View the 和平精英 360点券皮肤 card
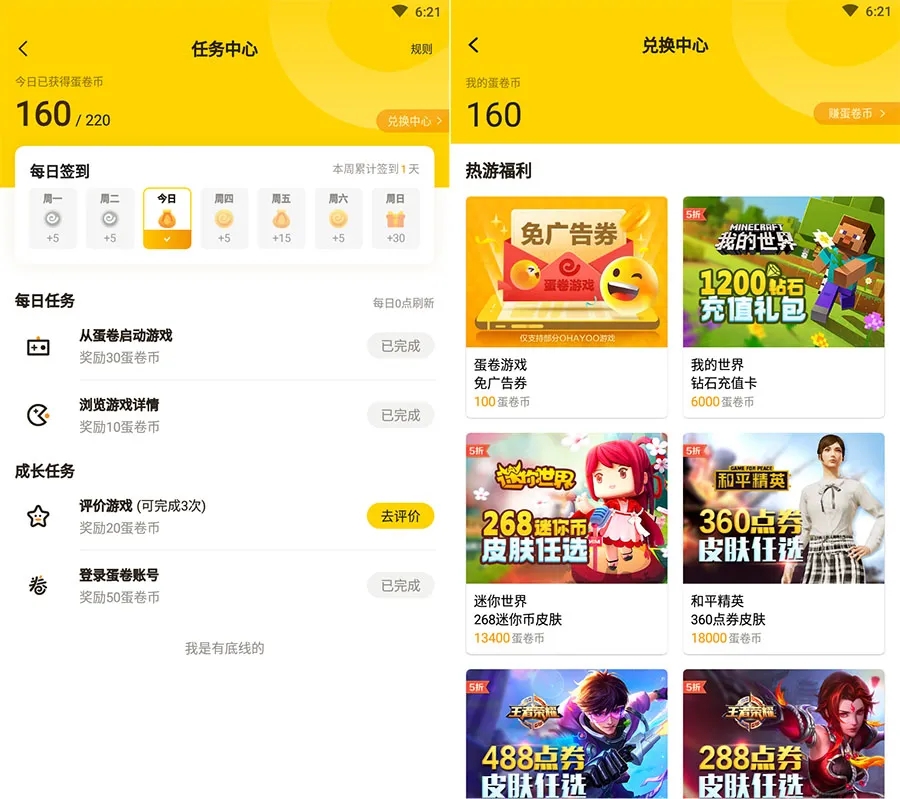The height and width of the screenshot is (799, 900). coord(783,542)
